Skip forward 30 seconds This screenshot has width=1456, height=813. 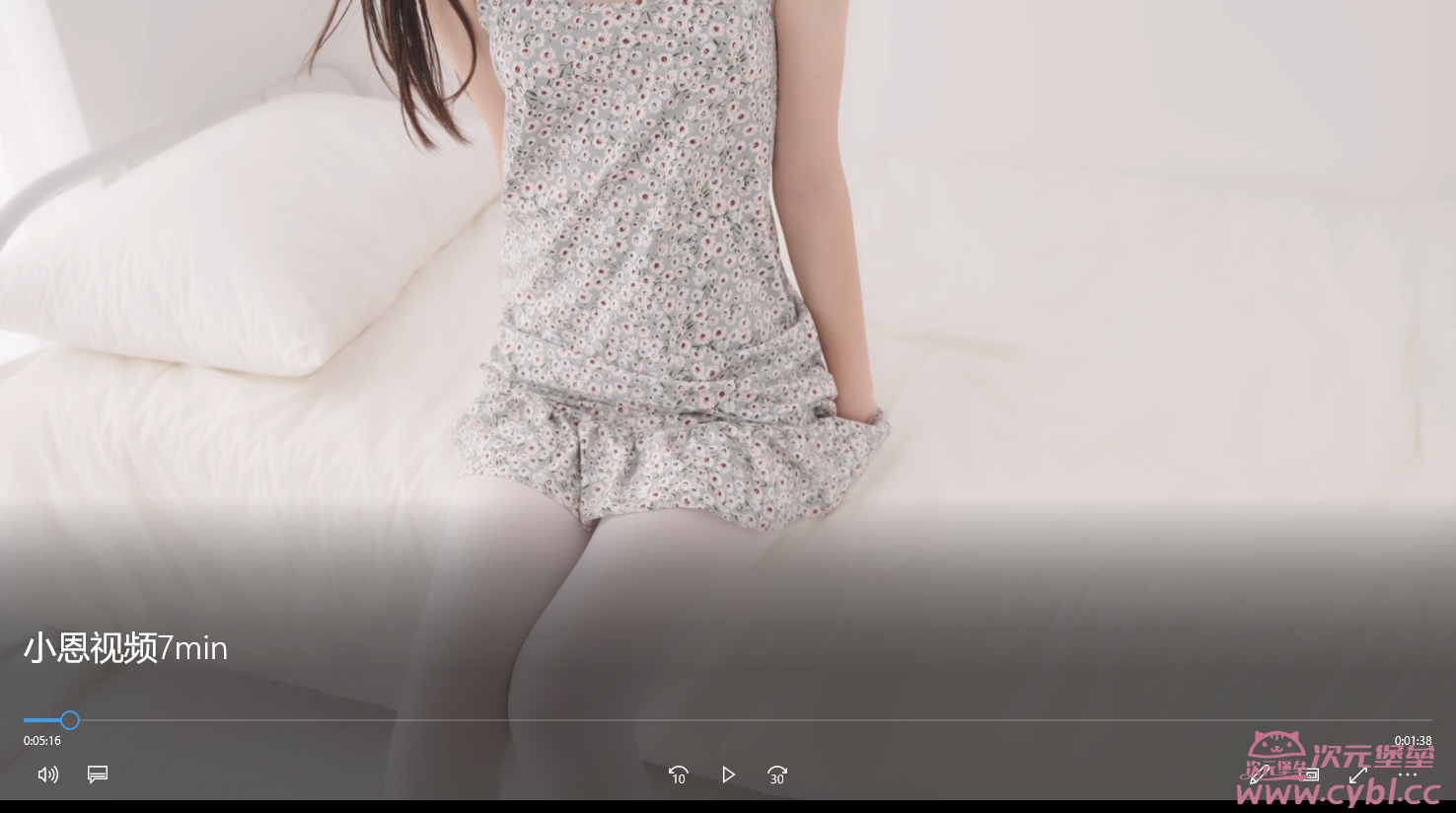point(777,775)
